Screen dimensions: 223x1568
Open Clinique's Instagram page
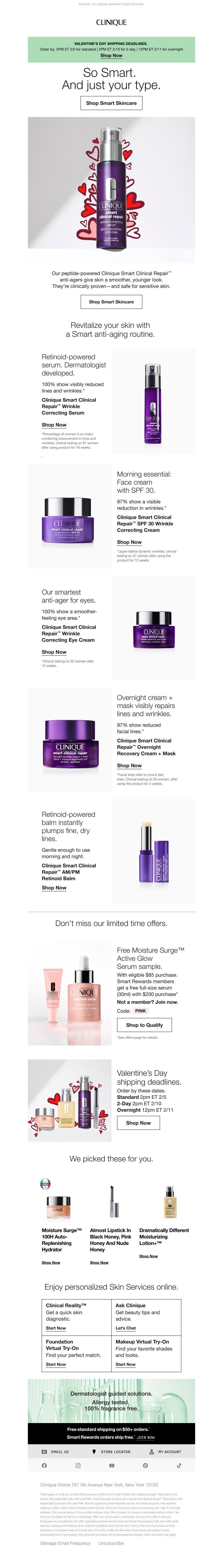[78, 1466]
